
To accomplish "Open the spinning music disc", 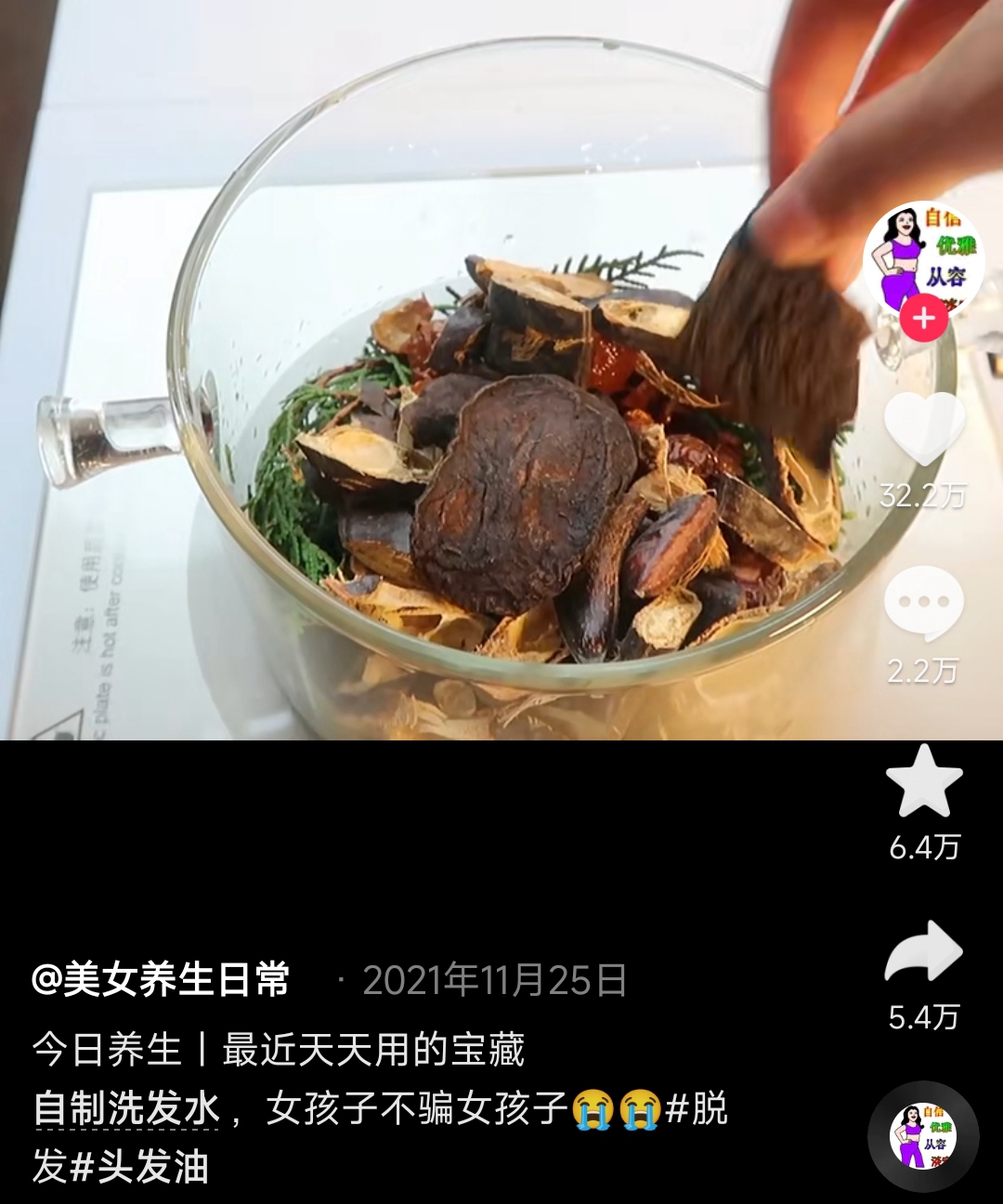I will [923, 1136].
